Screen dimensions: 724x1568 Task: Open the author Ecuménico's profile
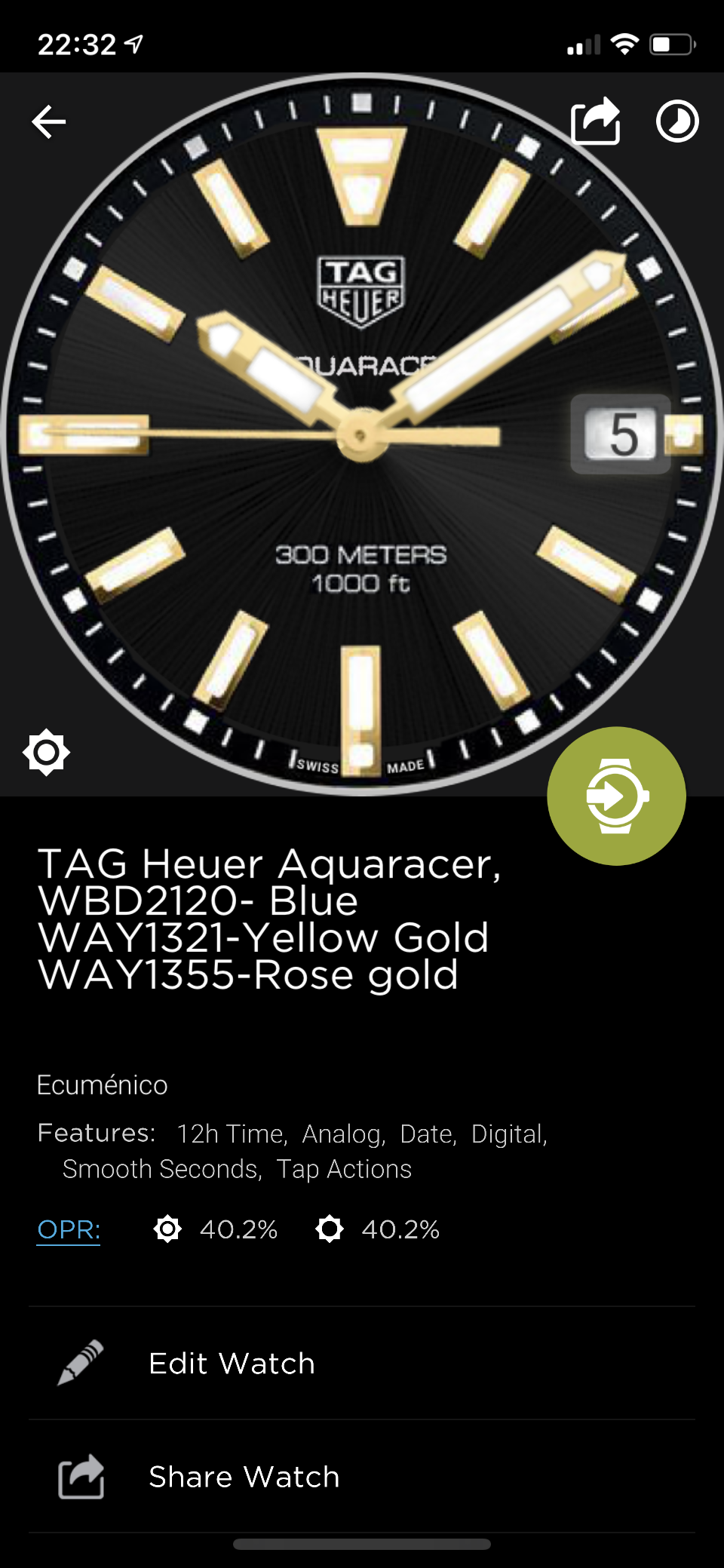click(103, 1085)
